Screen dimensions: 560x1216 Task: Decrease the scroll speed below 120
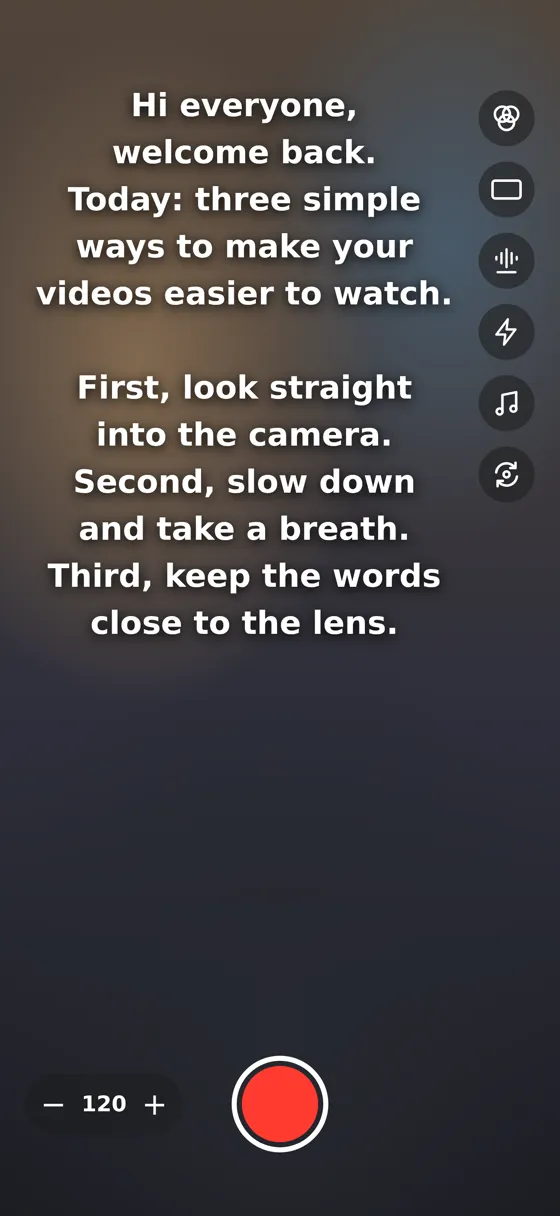coord(54,1105)
